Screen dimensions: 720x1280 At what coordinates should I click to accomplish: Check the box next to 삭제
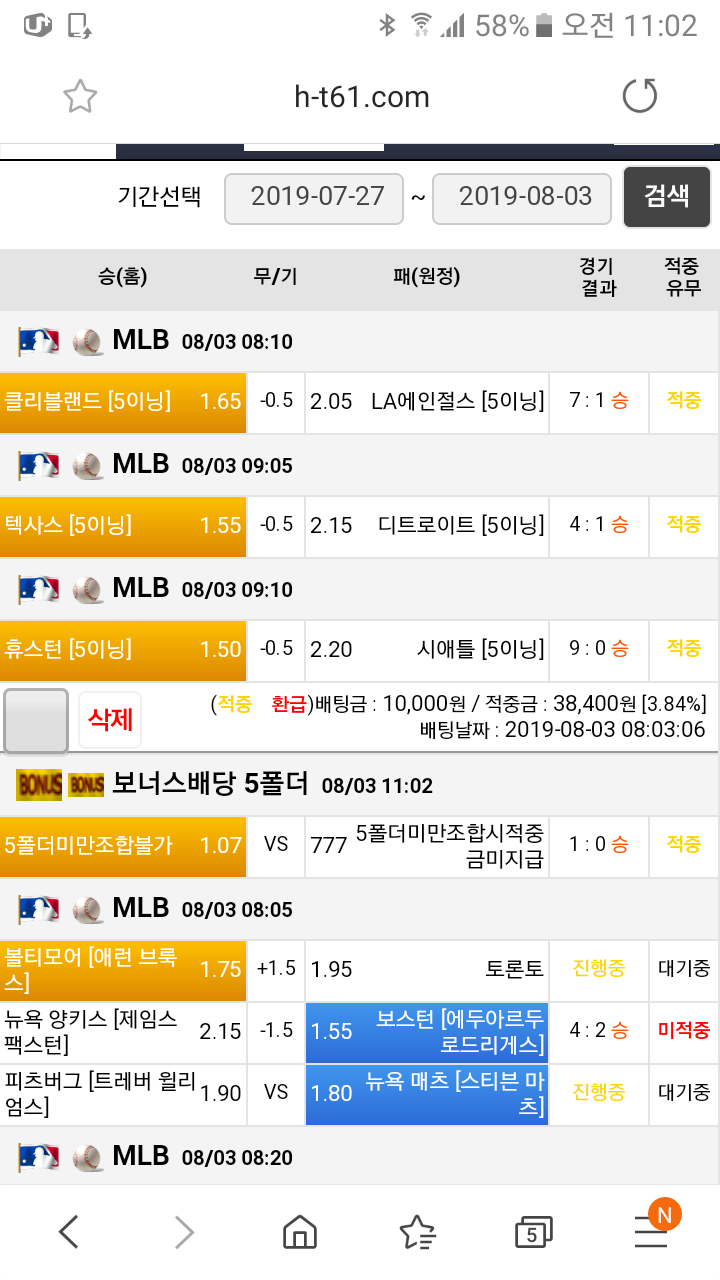[36, 720]
